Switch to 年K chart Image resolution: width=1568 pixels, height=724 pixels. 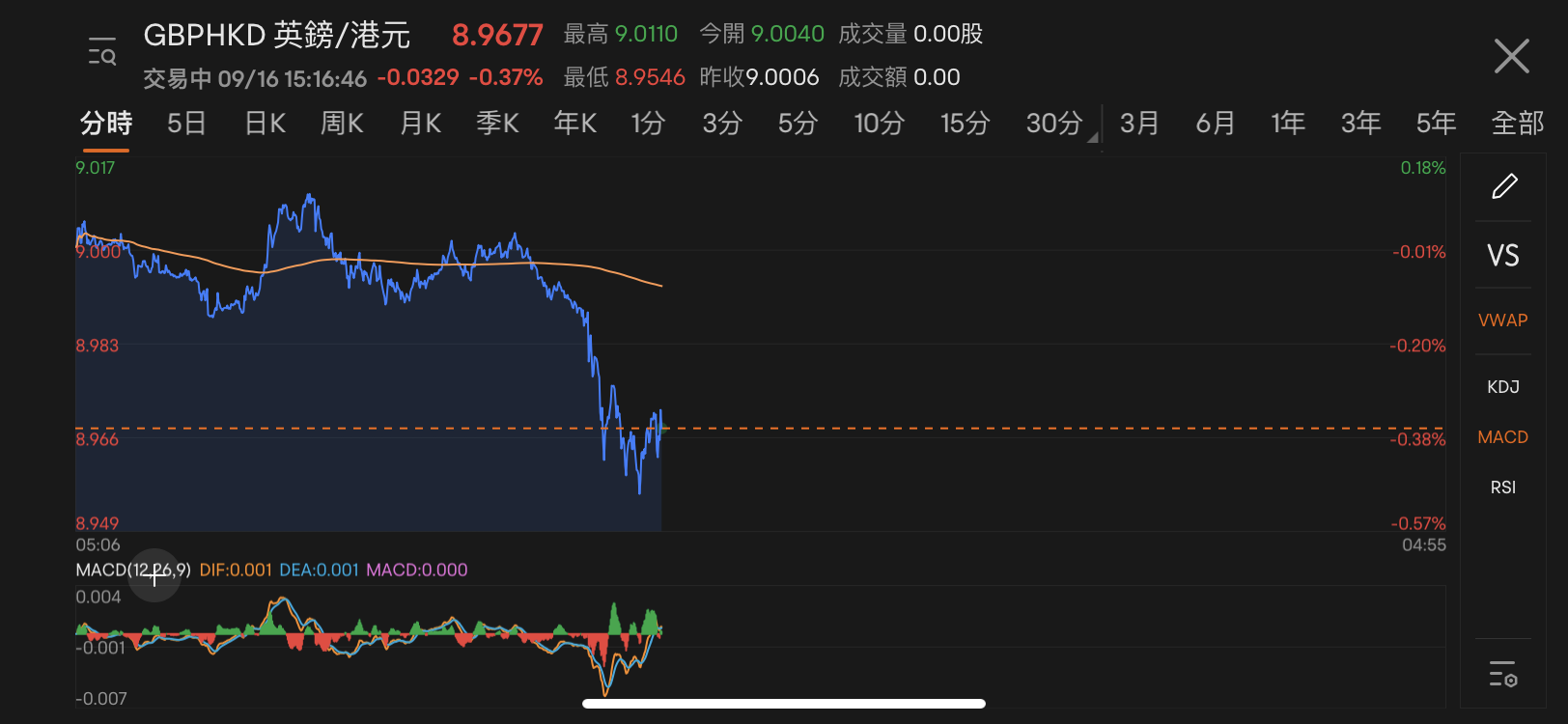[x=574, y=124]
